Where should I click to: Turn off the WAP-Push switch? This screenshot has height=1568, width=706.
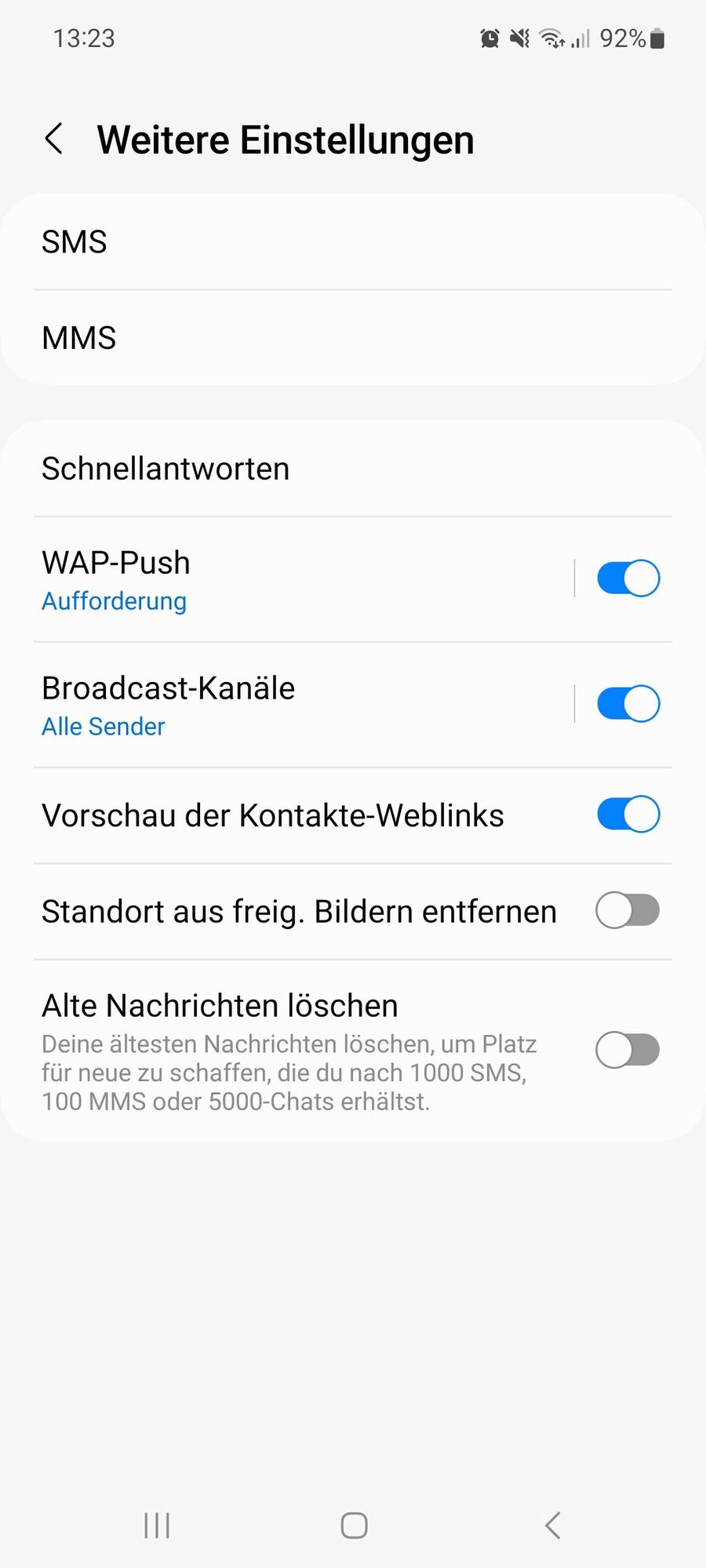pos(628,579)
